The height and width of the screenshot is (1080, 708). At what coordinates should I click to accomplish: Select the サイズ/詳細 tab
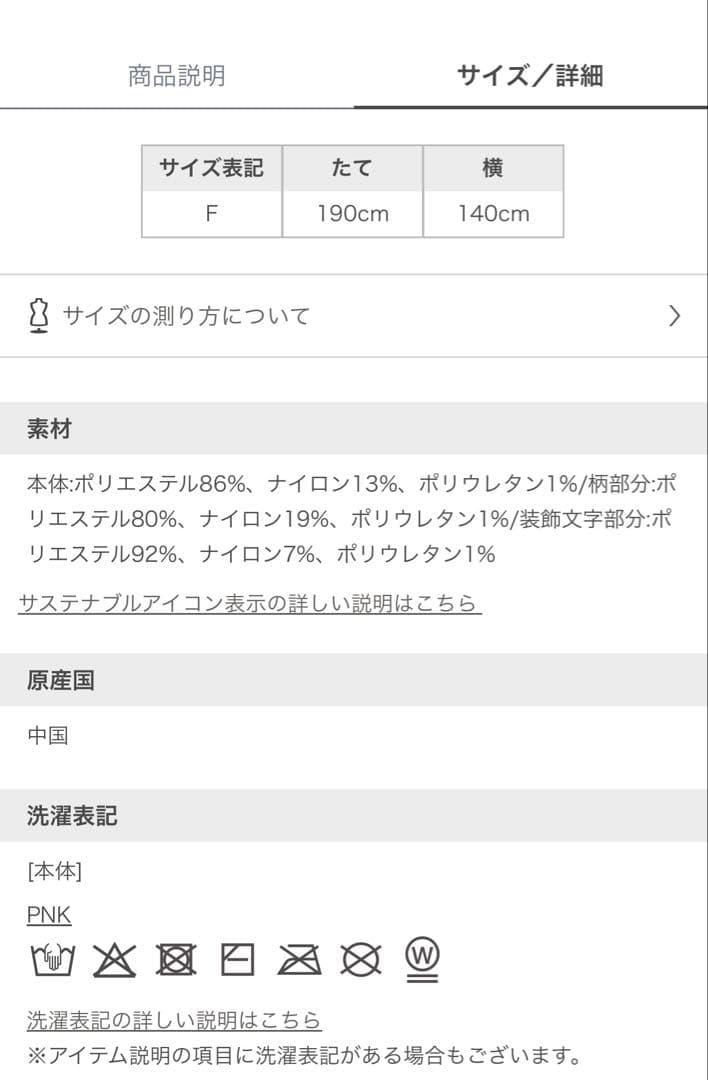click(x=530, y=76)
